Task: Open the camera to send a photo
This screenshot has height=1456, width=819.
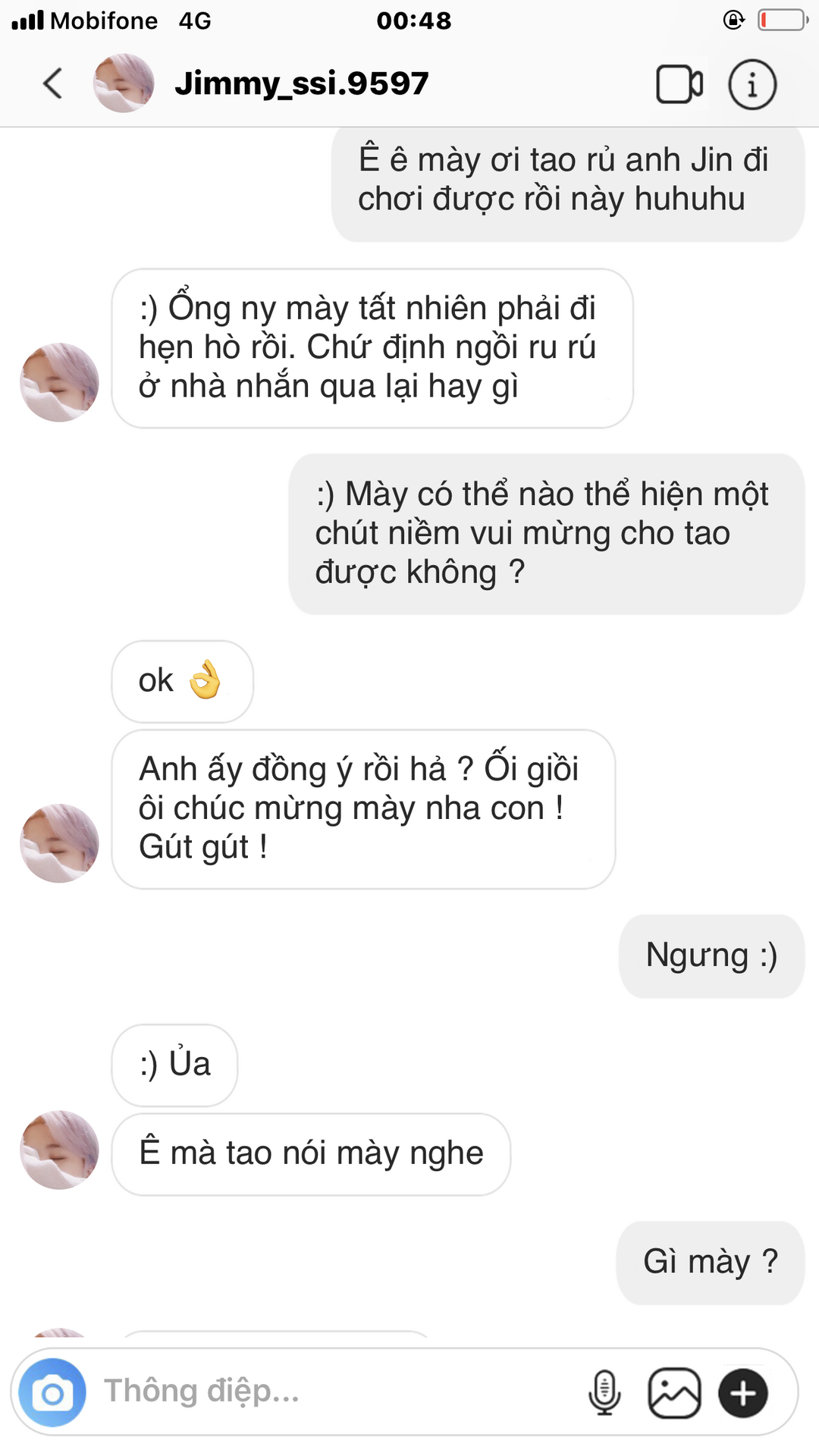Action: [52, 1393]
